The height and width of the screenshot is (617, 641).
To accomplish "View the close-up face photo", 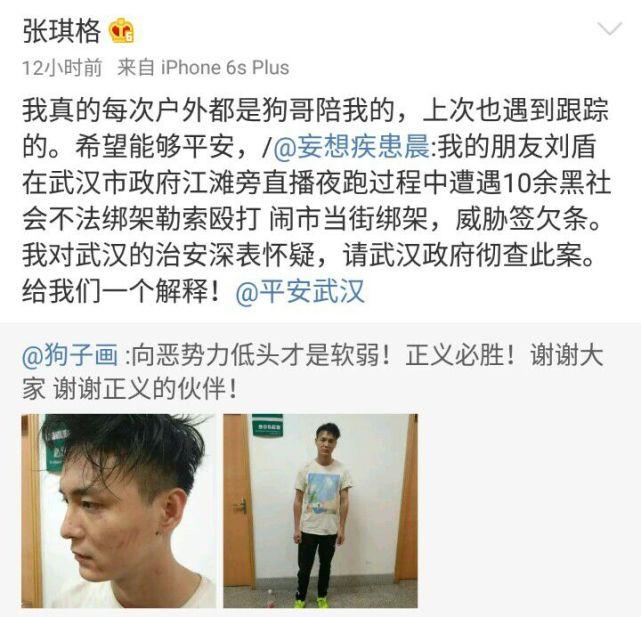I will point(119,510).
